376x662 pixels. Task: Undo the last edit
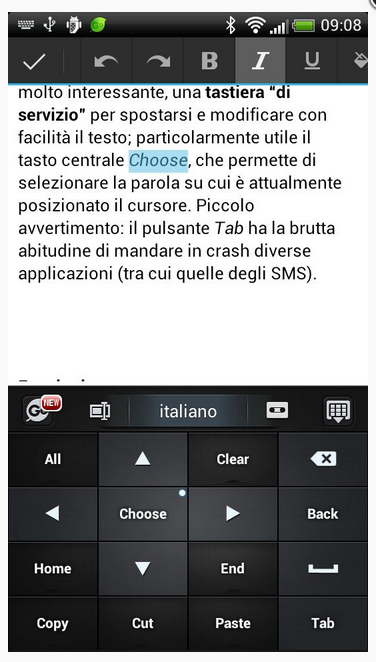[x=106, y=62]
